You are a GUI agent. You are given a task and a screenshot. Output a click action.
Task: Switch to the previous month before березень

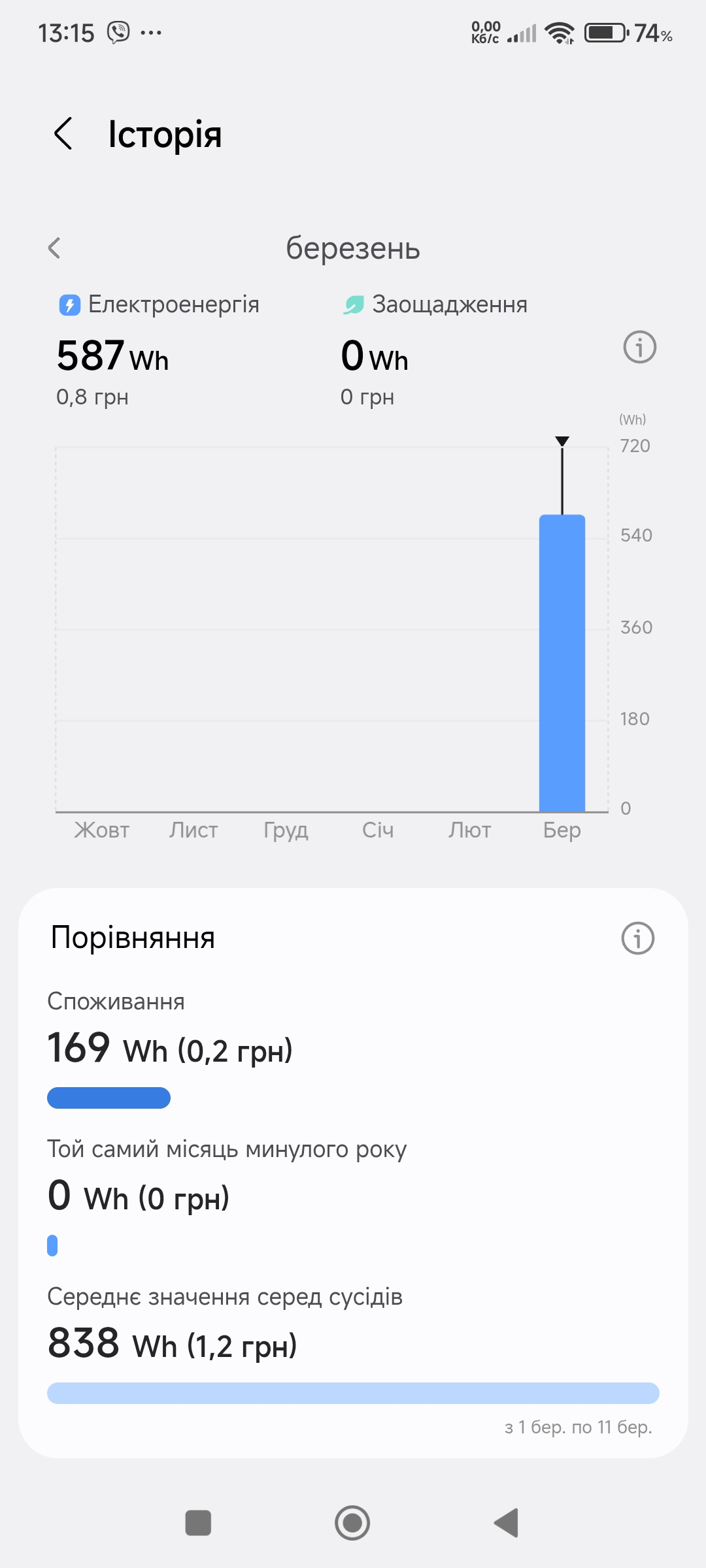pyautogui.click(x=54, y=248)
